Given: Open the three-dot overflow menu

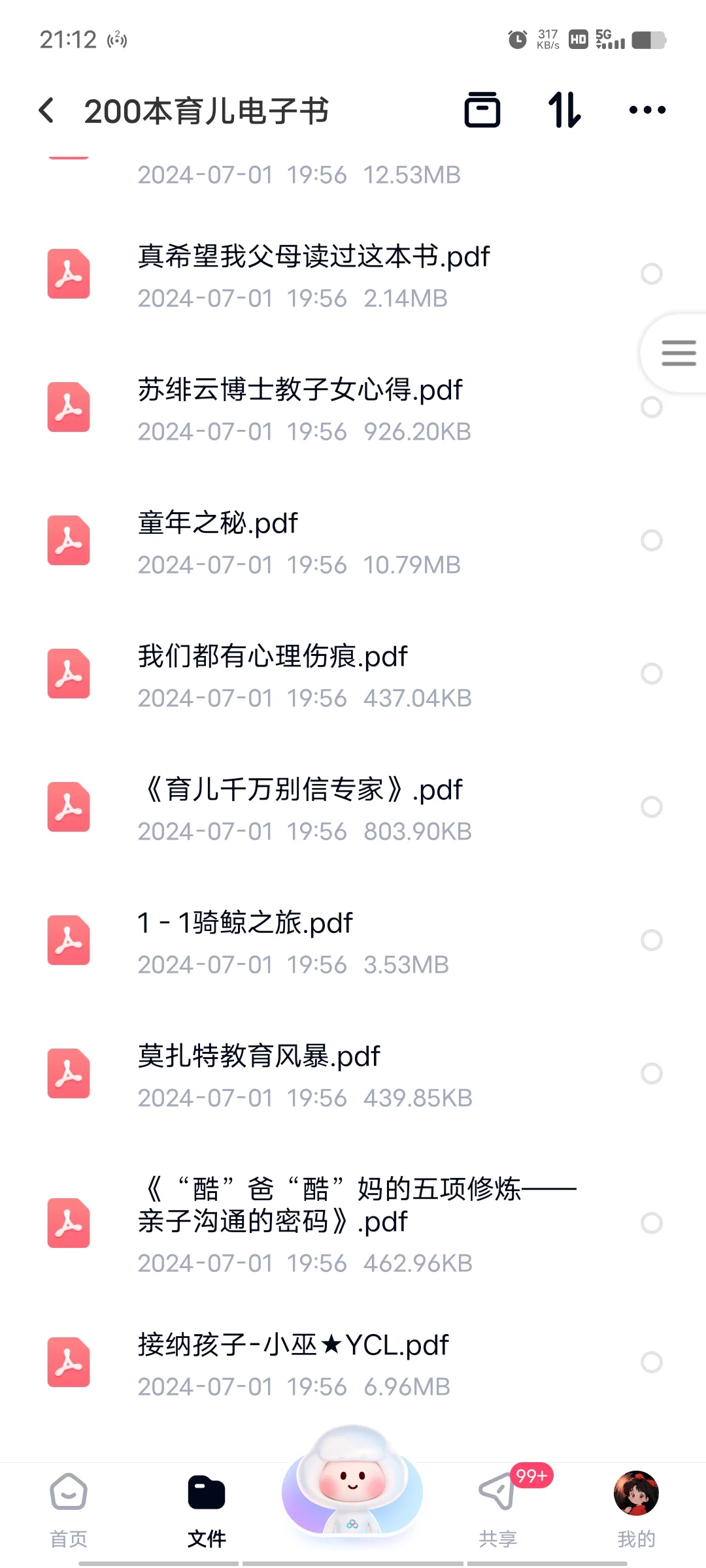Looking at the screenshot, I should [x=647, y=110].
